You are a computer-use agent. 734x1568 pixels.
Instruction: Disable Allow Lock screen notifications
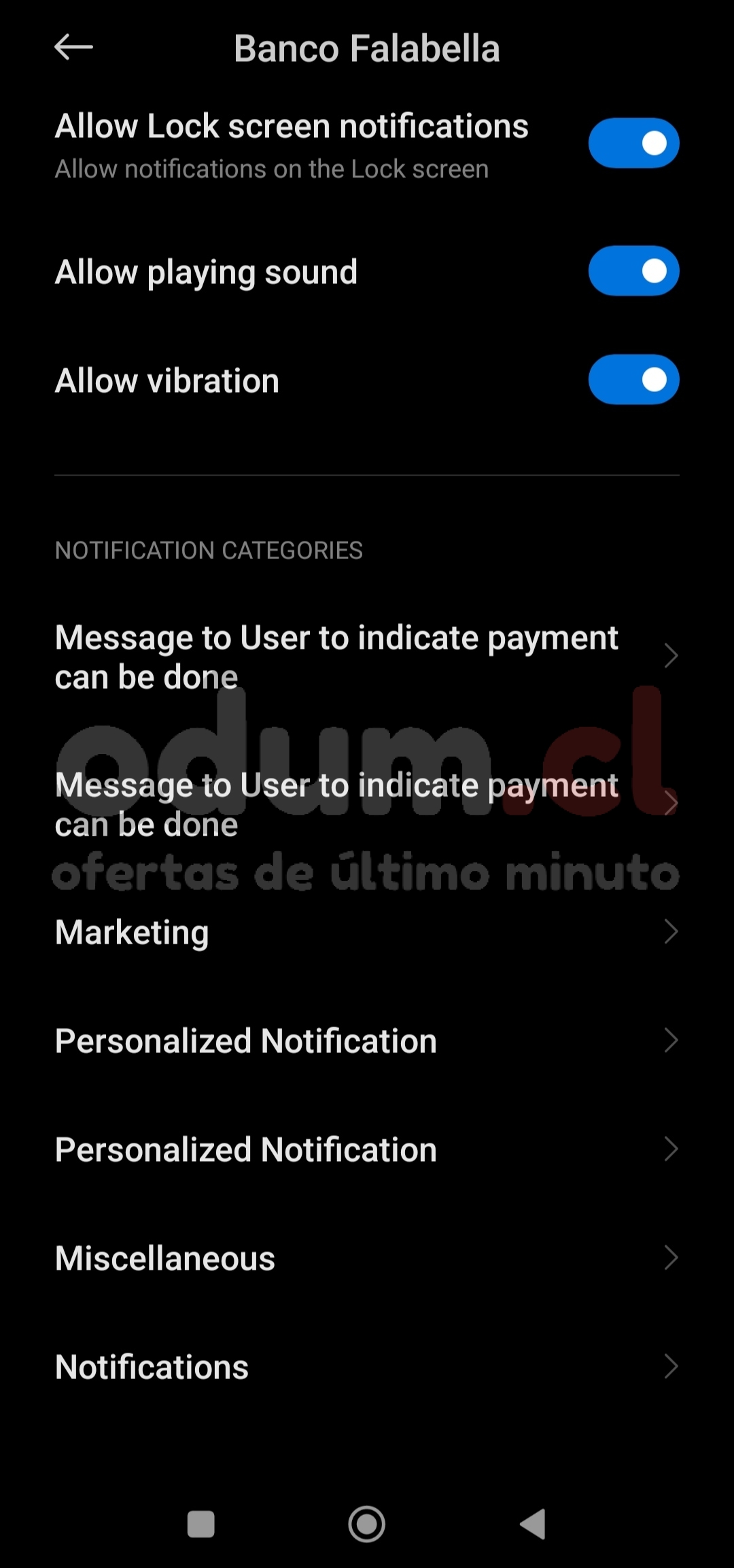click(x=633, y=143)
